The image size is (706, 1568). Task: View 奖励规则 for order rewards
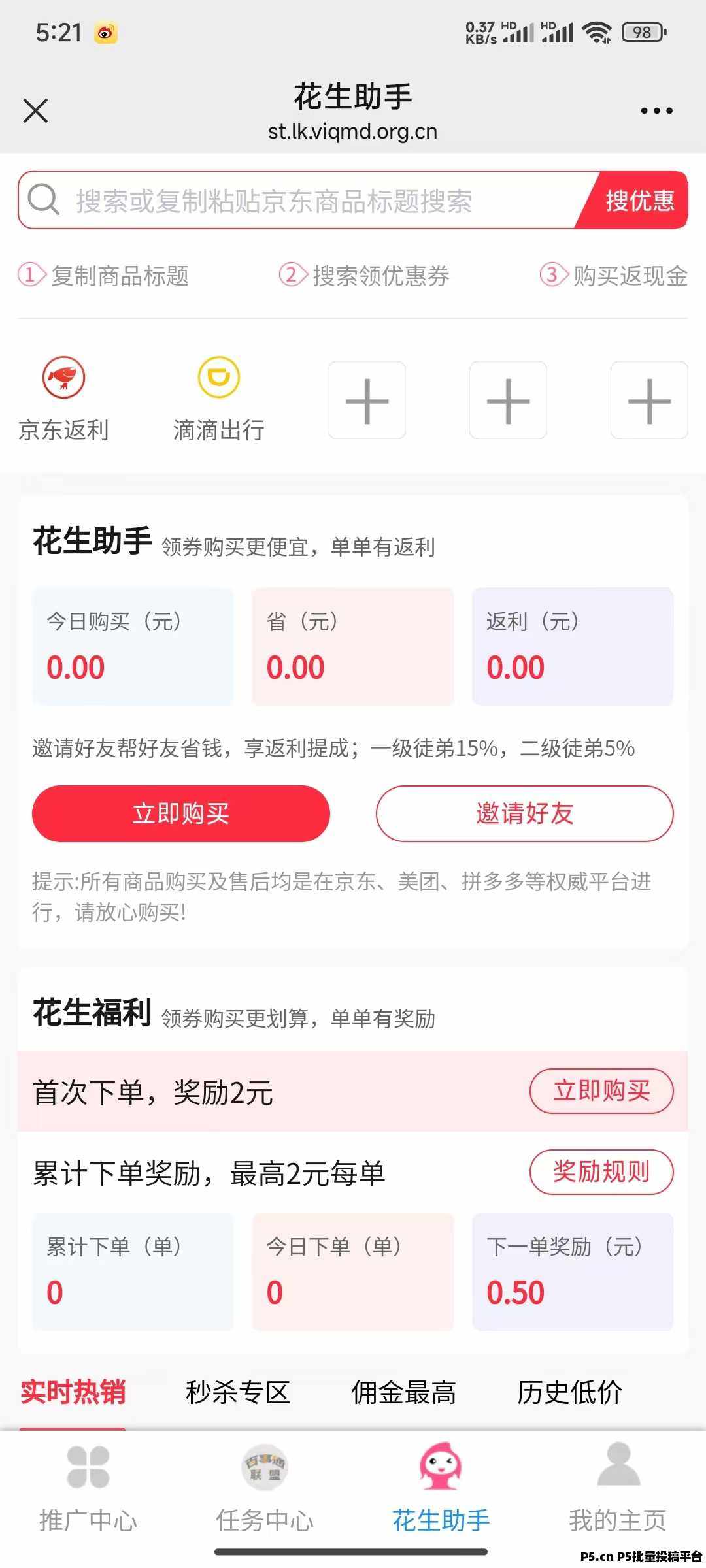click(x=601, y=1171)
